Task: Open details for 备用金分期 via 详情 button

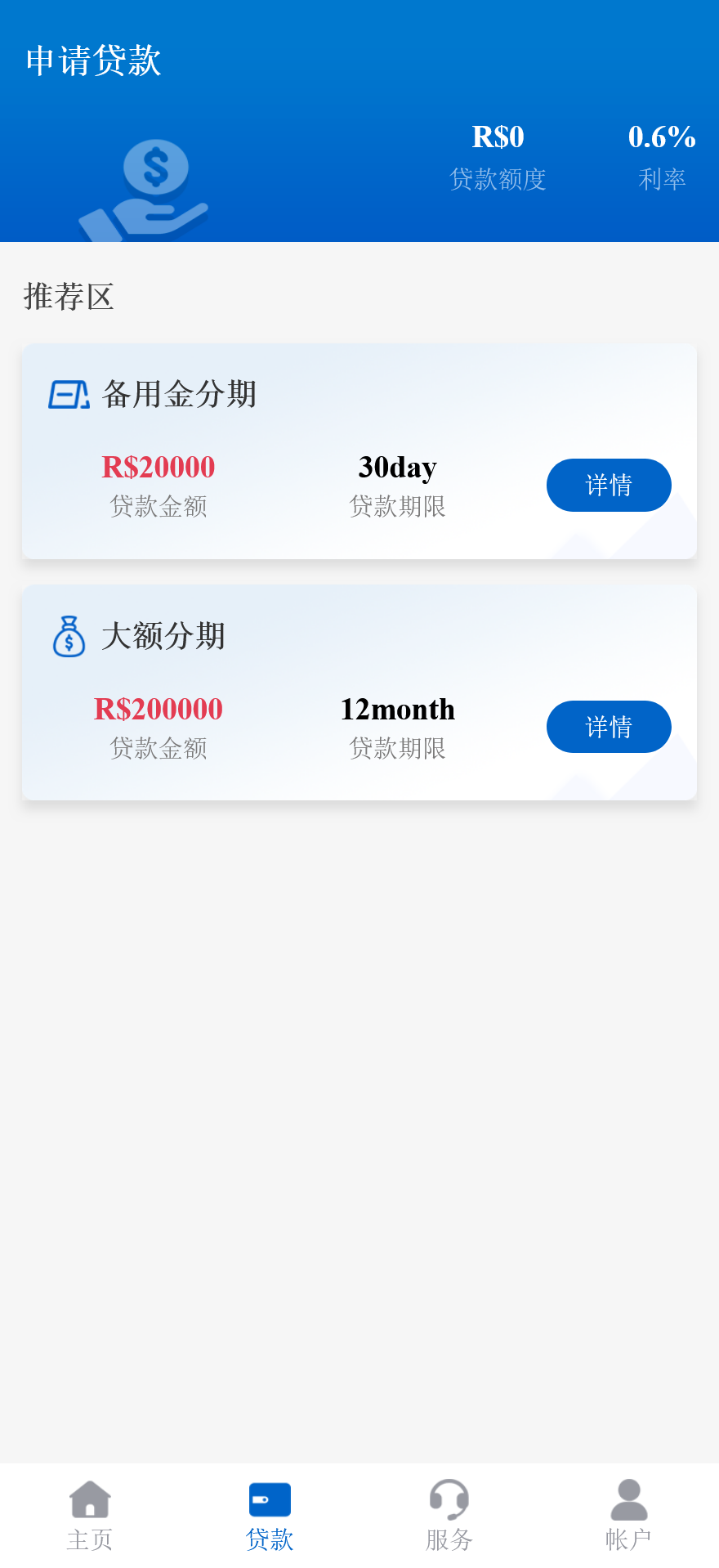Action: click(x=609, y=485)
